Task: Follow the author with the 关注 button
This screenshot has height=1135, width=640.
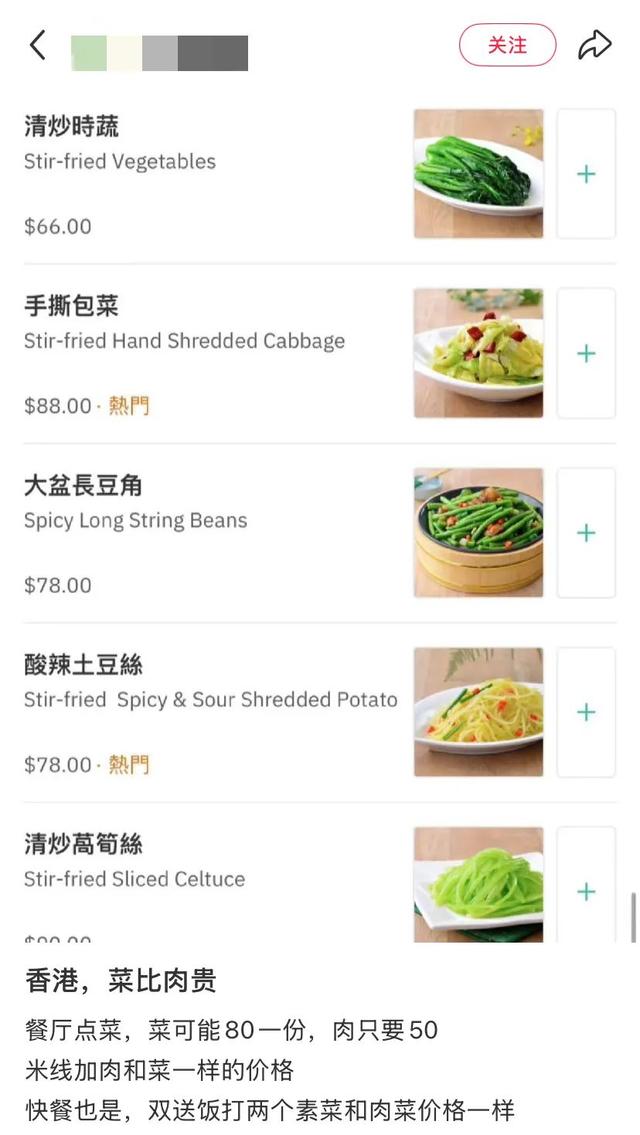Action: (x=507, y=45)
